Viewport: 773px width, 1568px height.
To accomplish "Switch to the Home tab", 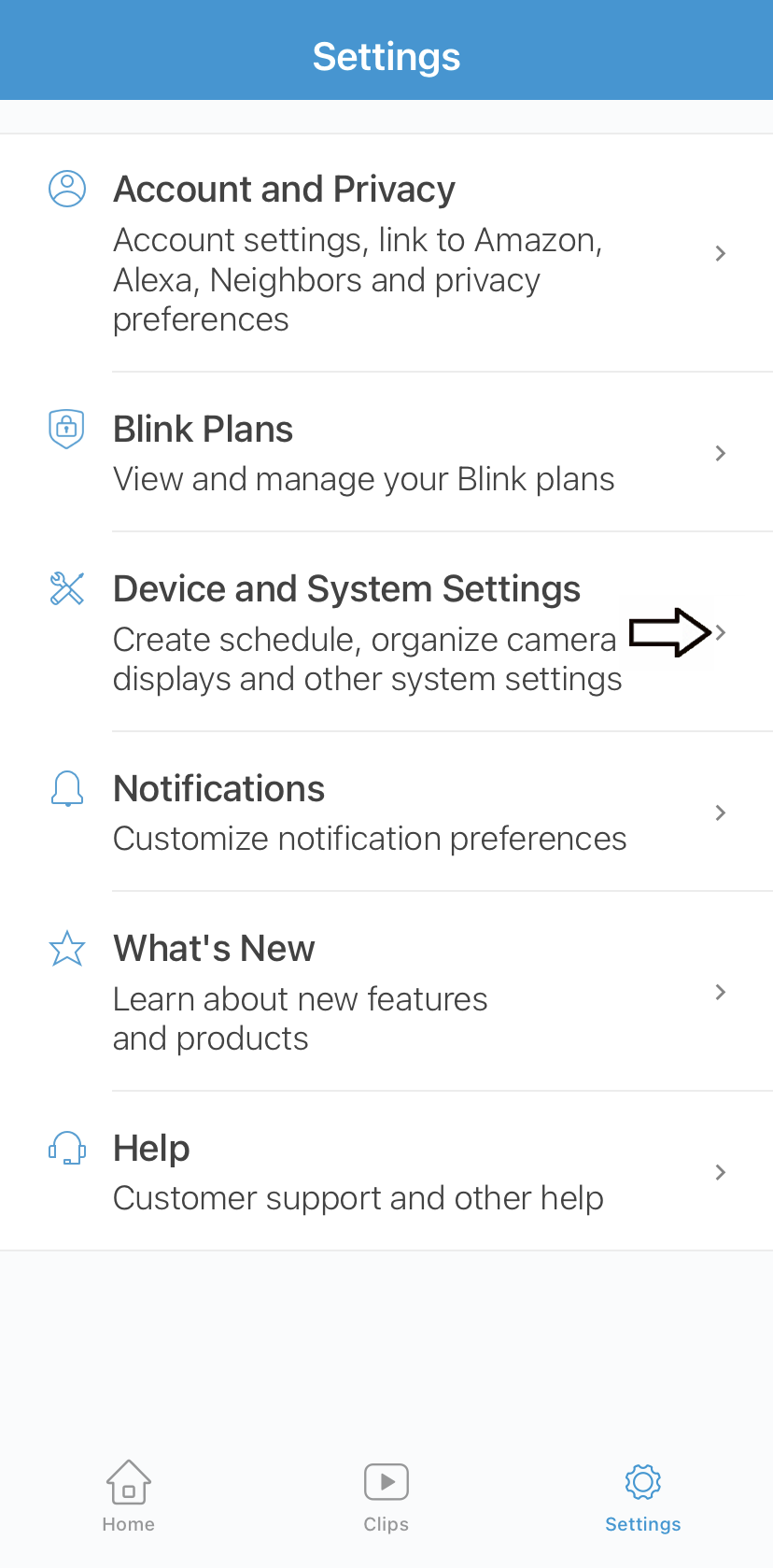I will (x=129, y=1496).
